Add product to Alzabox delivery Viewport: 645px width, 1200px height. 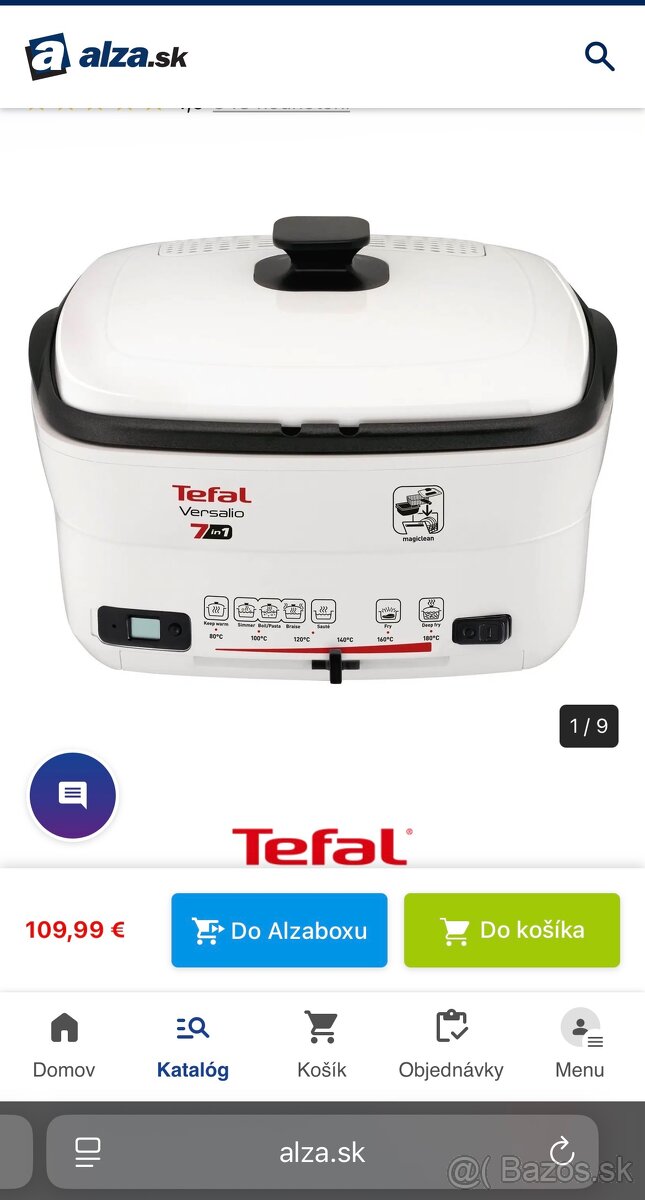coord(279,930)
